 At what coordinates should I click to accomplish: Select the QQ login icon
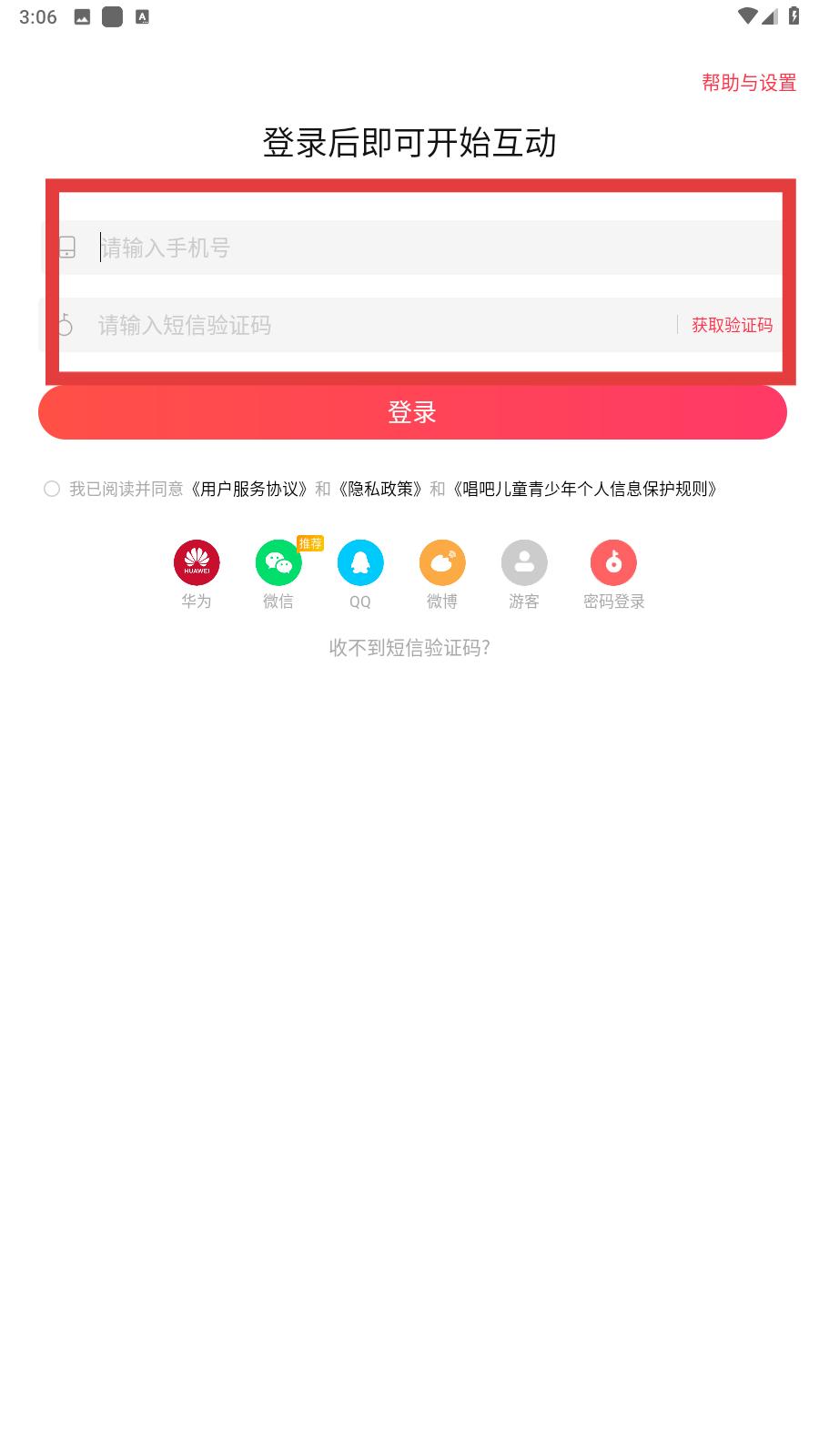click(360, 561)
